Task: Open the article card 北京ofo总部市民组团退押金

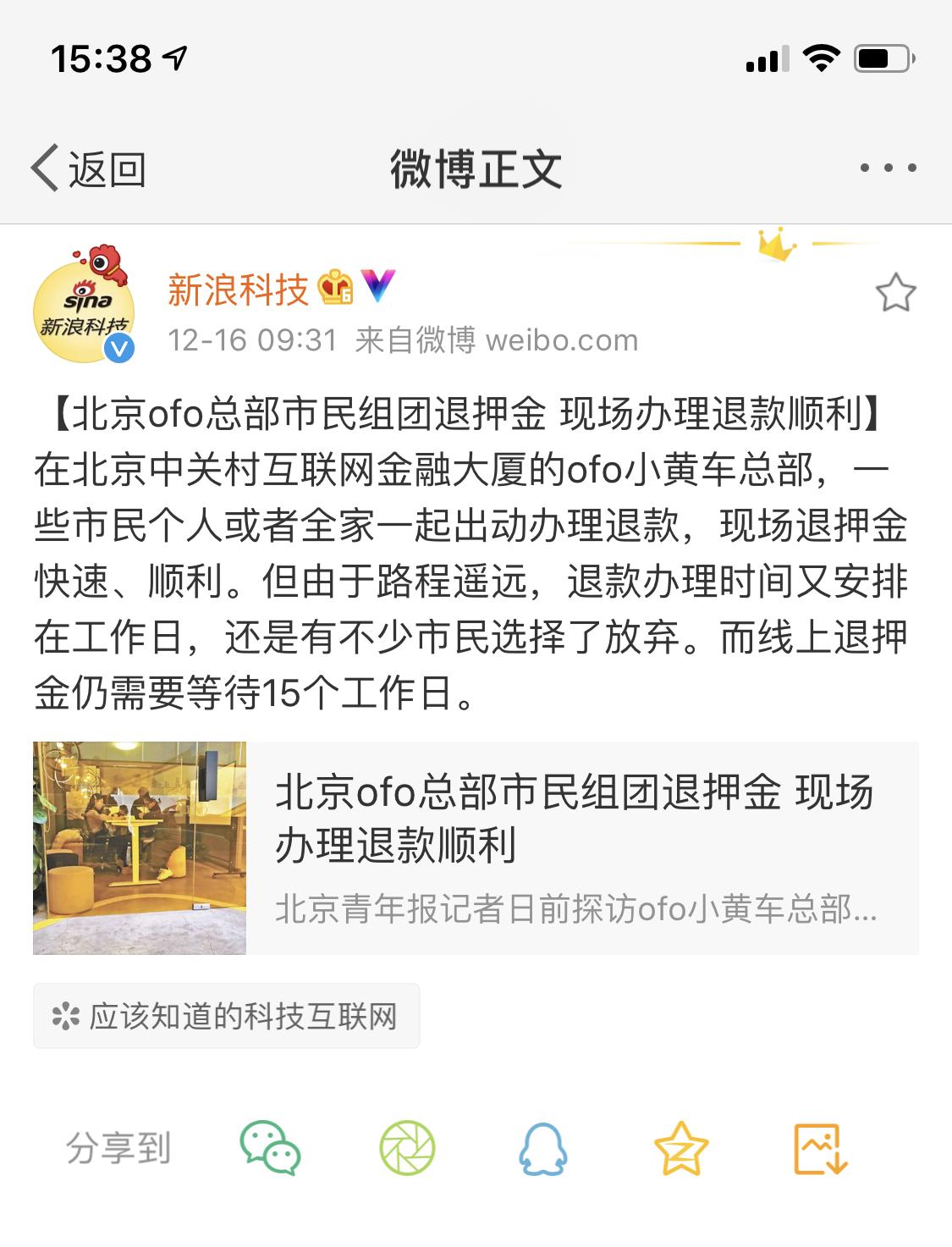Action: [476, 847]
